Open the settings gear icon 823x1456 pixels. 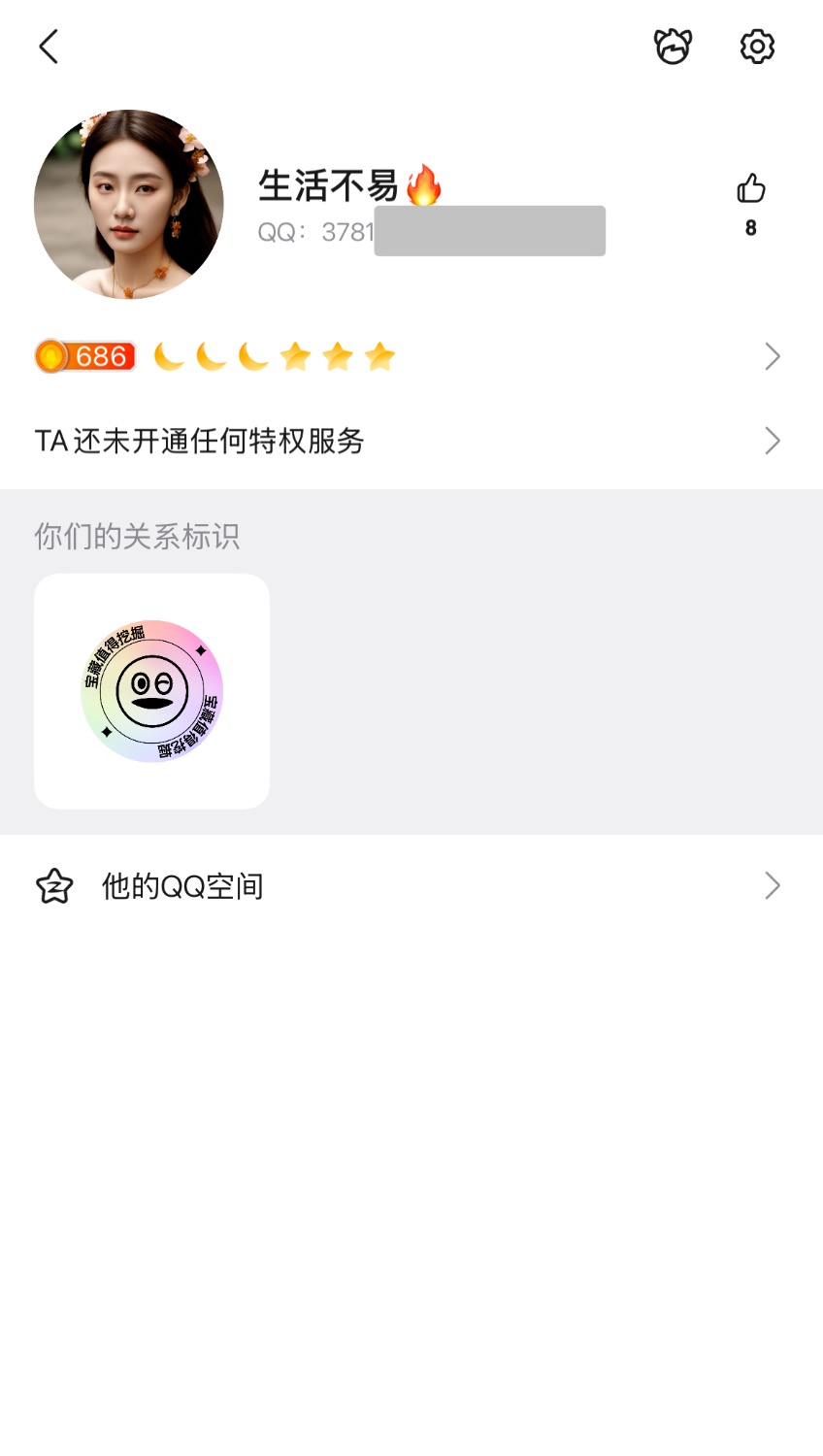(757, 47)
